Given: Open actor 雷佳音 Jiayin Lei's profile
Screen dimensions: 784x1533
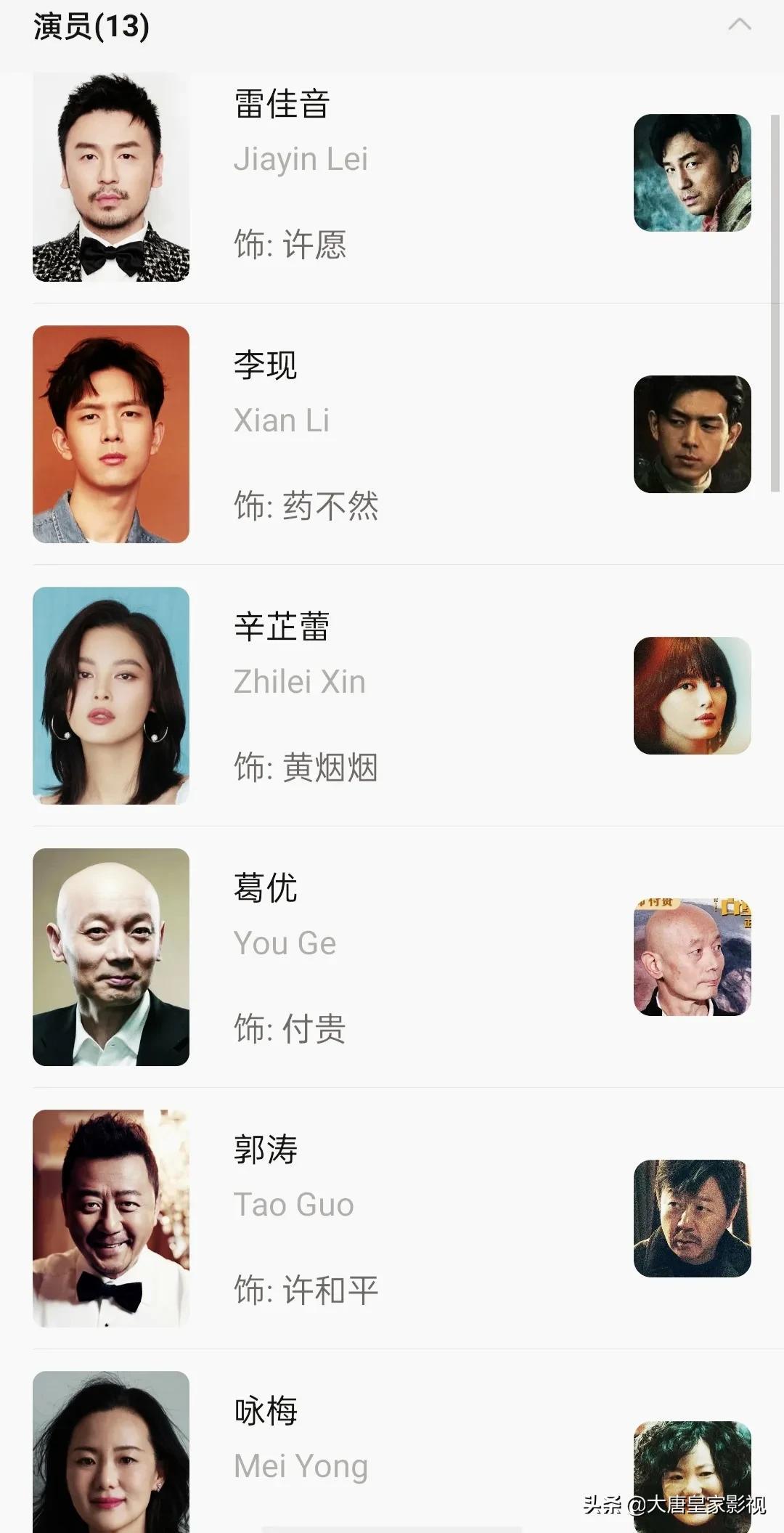Looking at the screenshot, I should click(x=111, y=176).
